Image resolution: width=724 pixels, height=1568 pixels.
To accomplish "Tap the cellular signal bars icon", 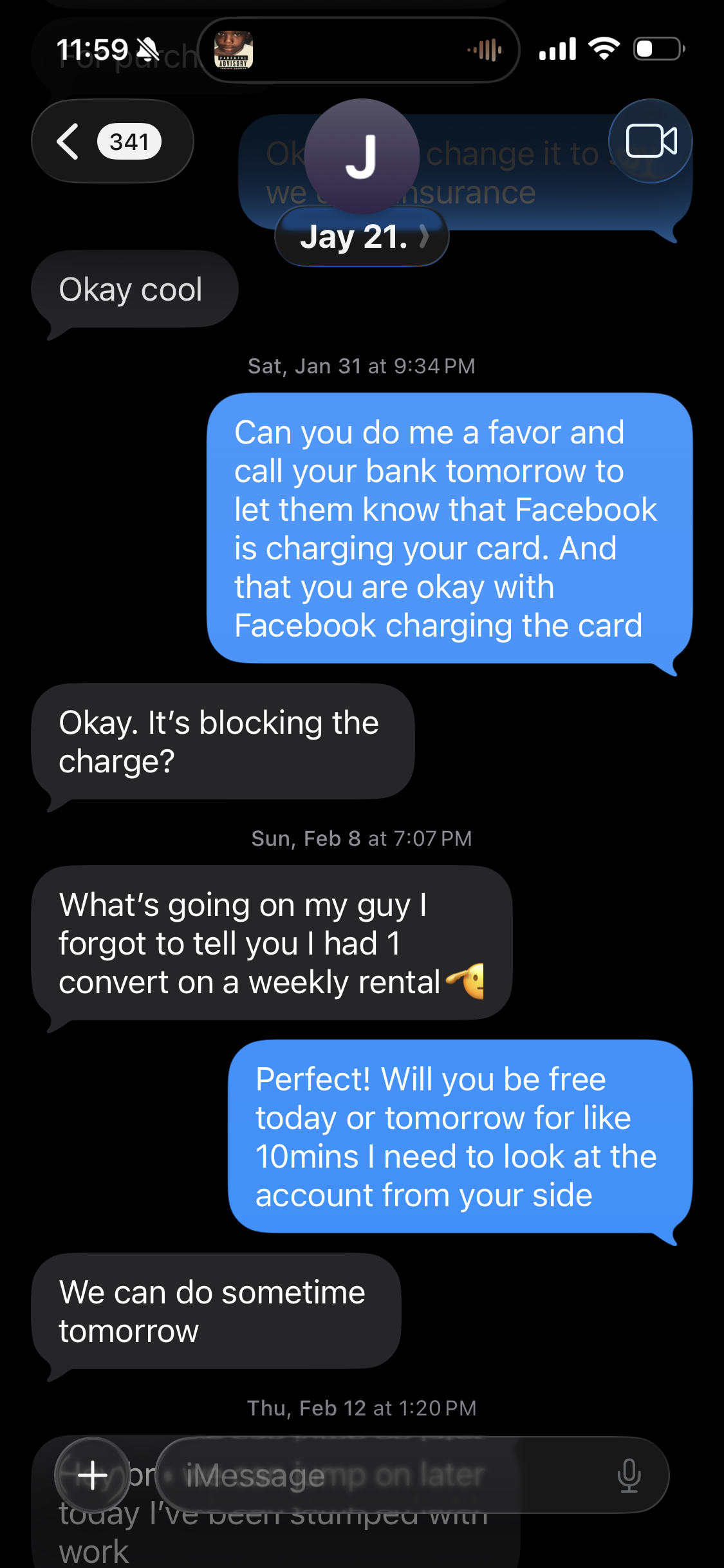I will coord(557,49).
